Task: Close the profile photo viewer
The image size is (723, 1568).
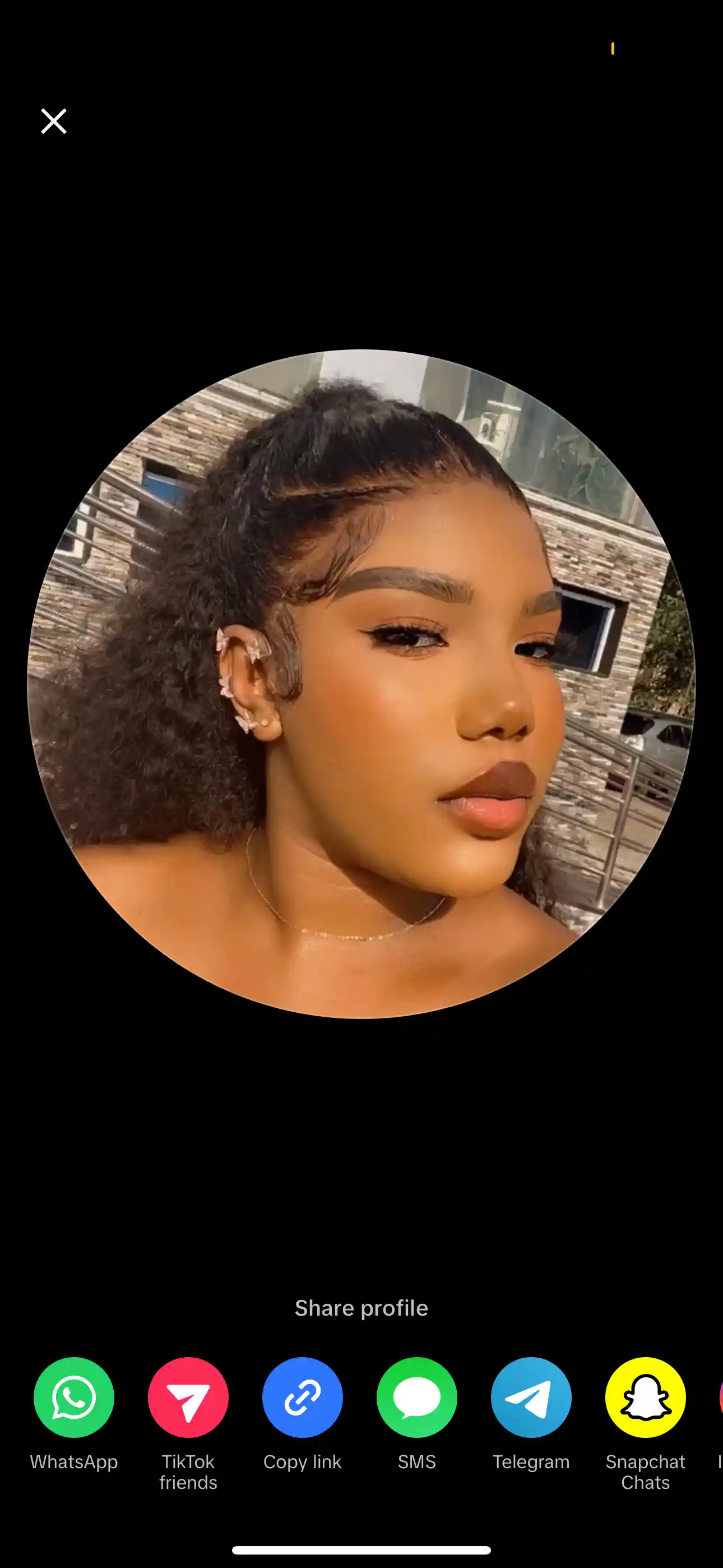Action: tap(54, 121)
